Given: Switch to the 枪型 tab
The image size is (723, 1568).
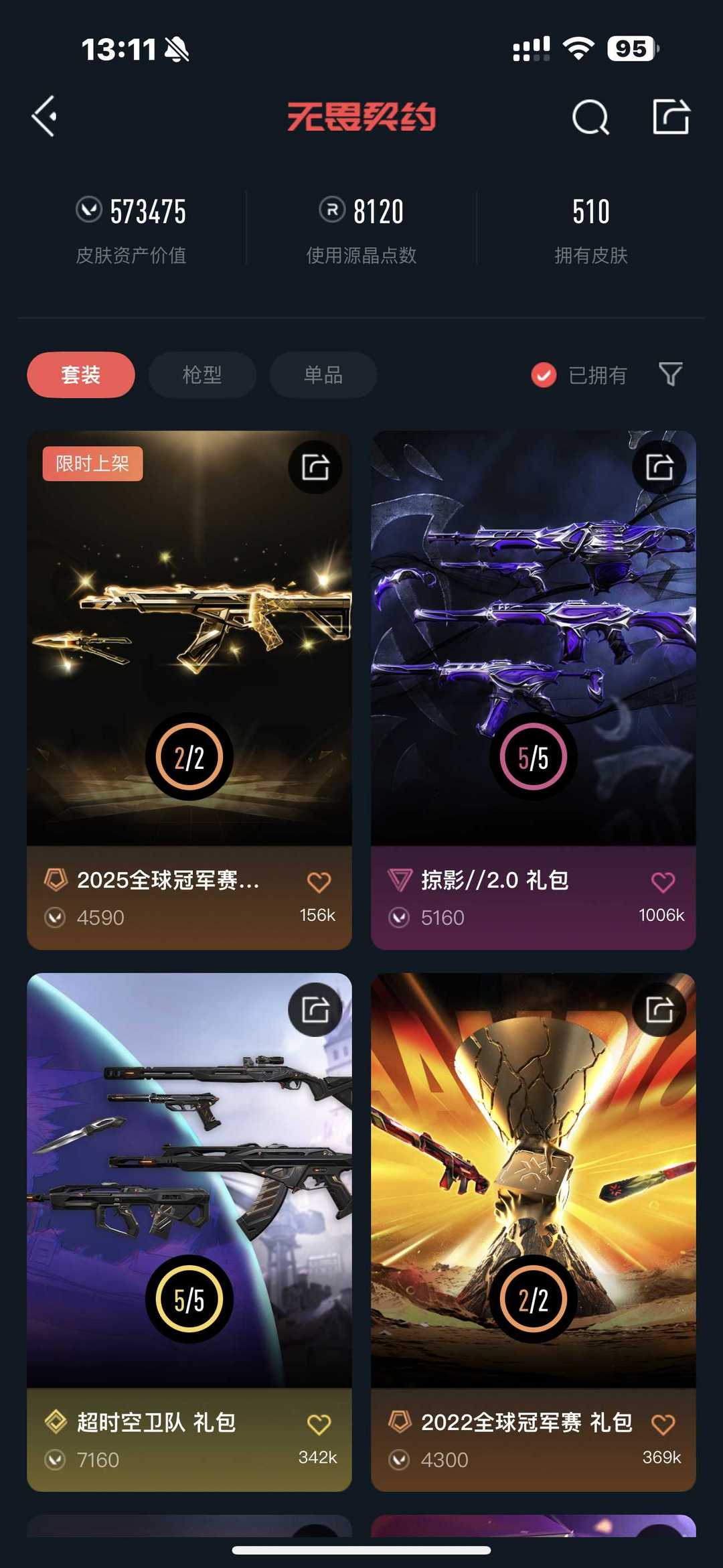Looking at the screenshot, I should click(202, 374).
